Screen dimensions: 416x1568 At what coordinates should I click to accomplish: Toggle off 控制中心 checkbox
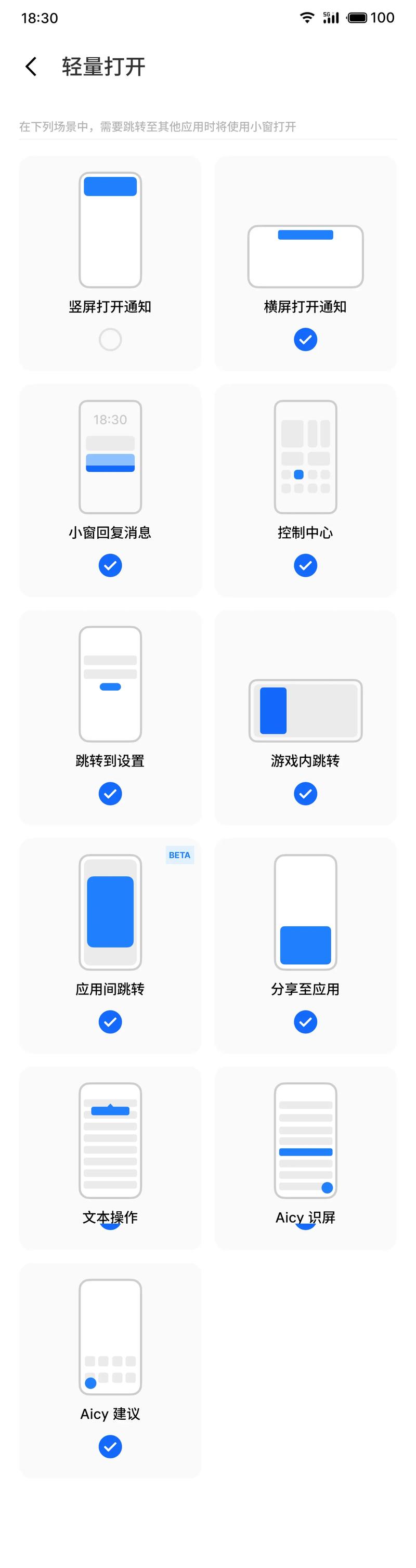305,565
